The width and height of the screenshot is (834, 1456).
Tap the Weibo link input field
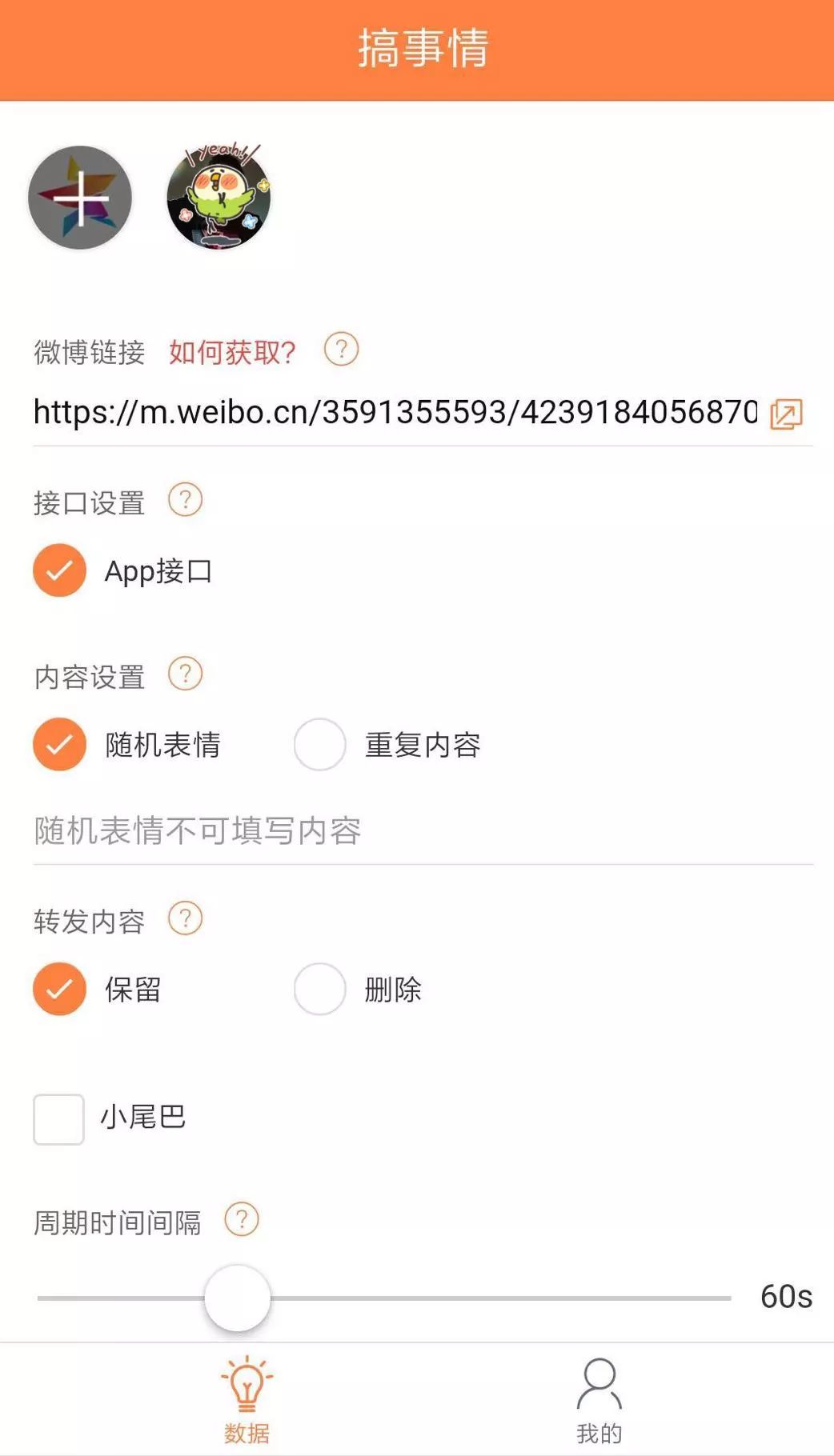click(x=395, y=412)
